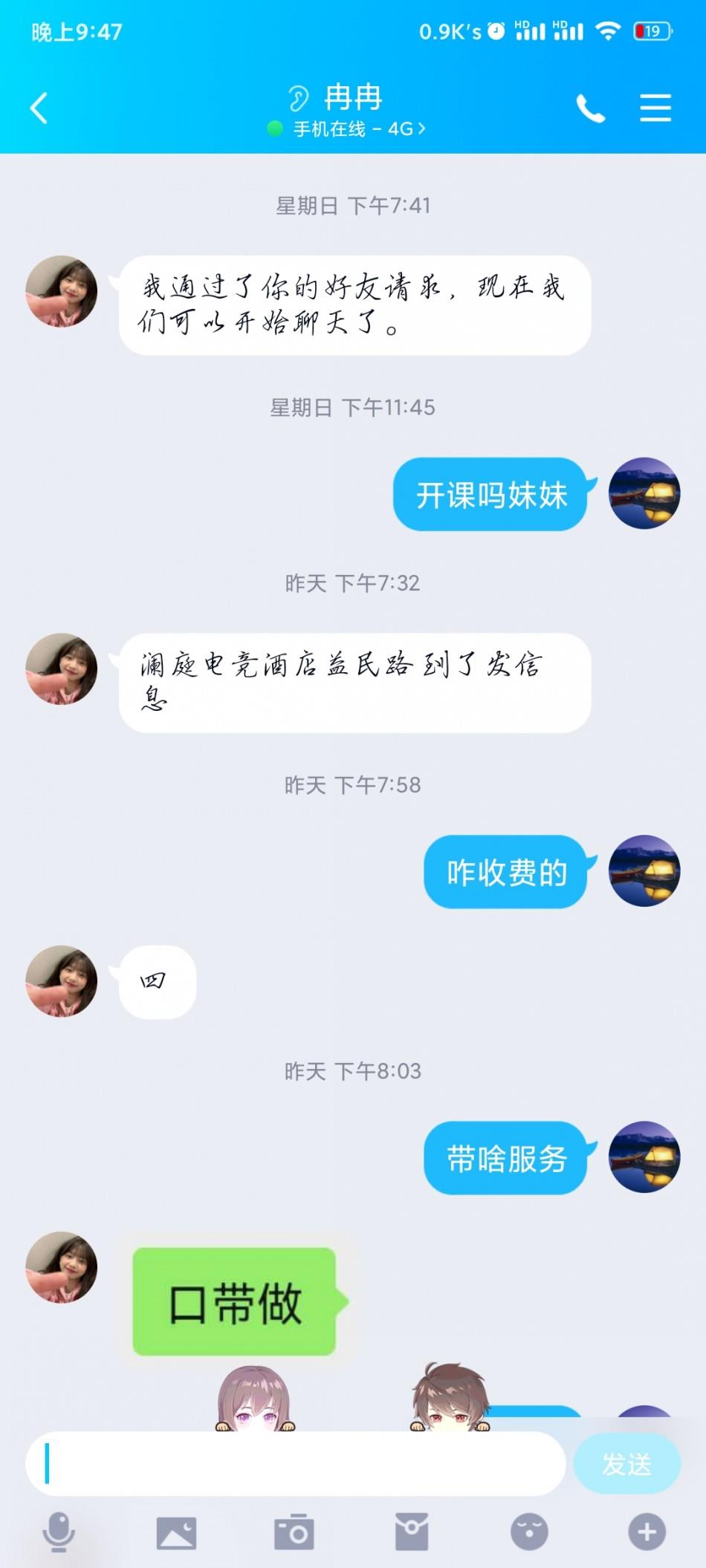Open the 口带做 image message

click(236, 1302)
